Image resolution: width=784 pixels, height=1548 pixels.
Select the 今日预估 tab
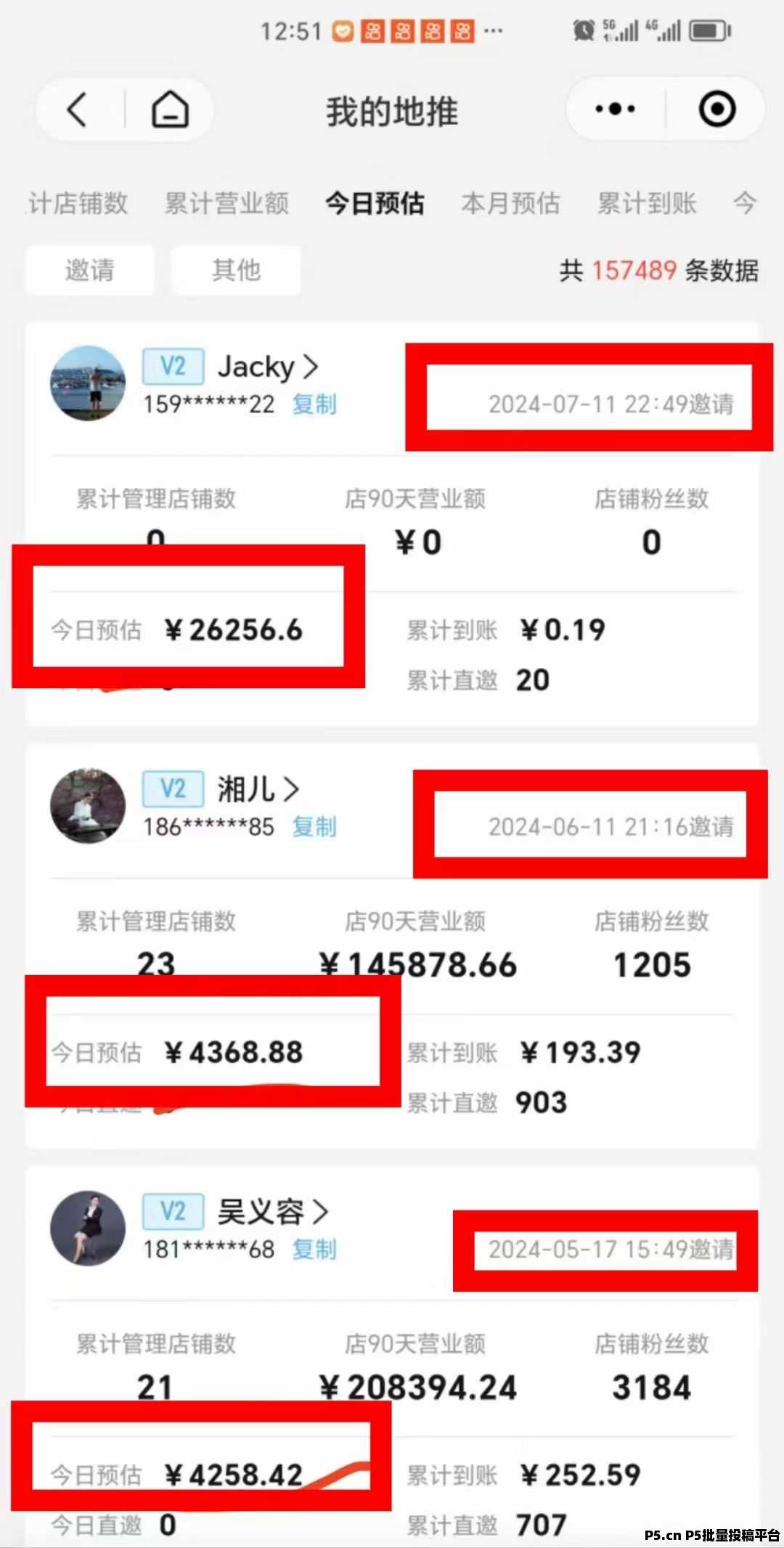pyautogui.click(x=375, y=203)
